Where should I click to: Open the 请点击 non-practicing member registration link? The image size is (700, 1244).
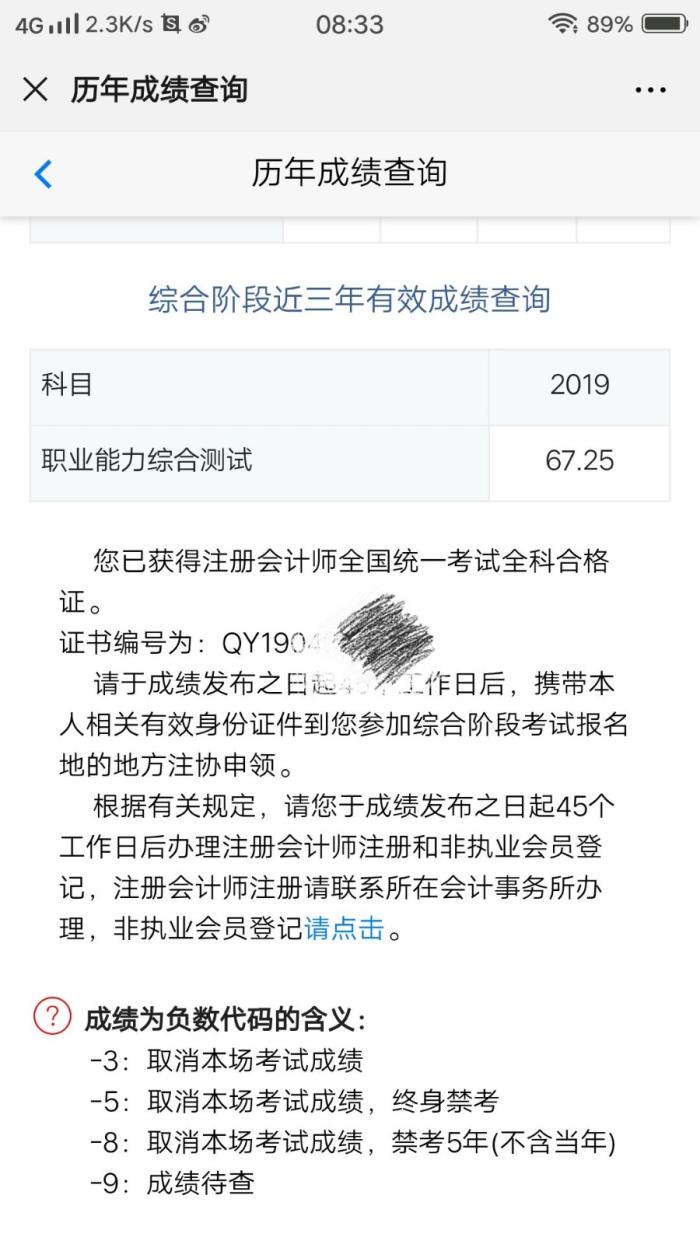pyautogui.click(x=344, y=929)
